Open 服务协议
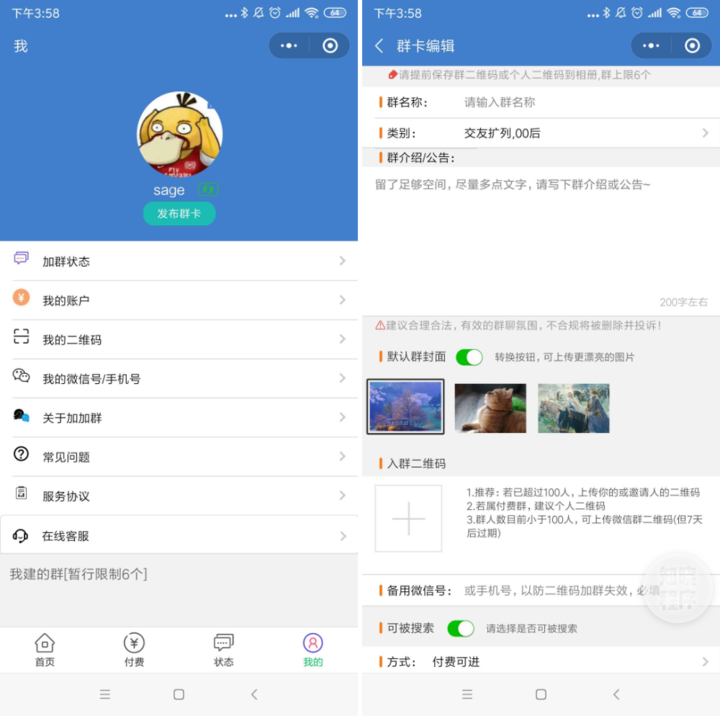 pyautogui.click(x=180, y=496)
